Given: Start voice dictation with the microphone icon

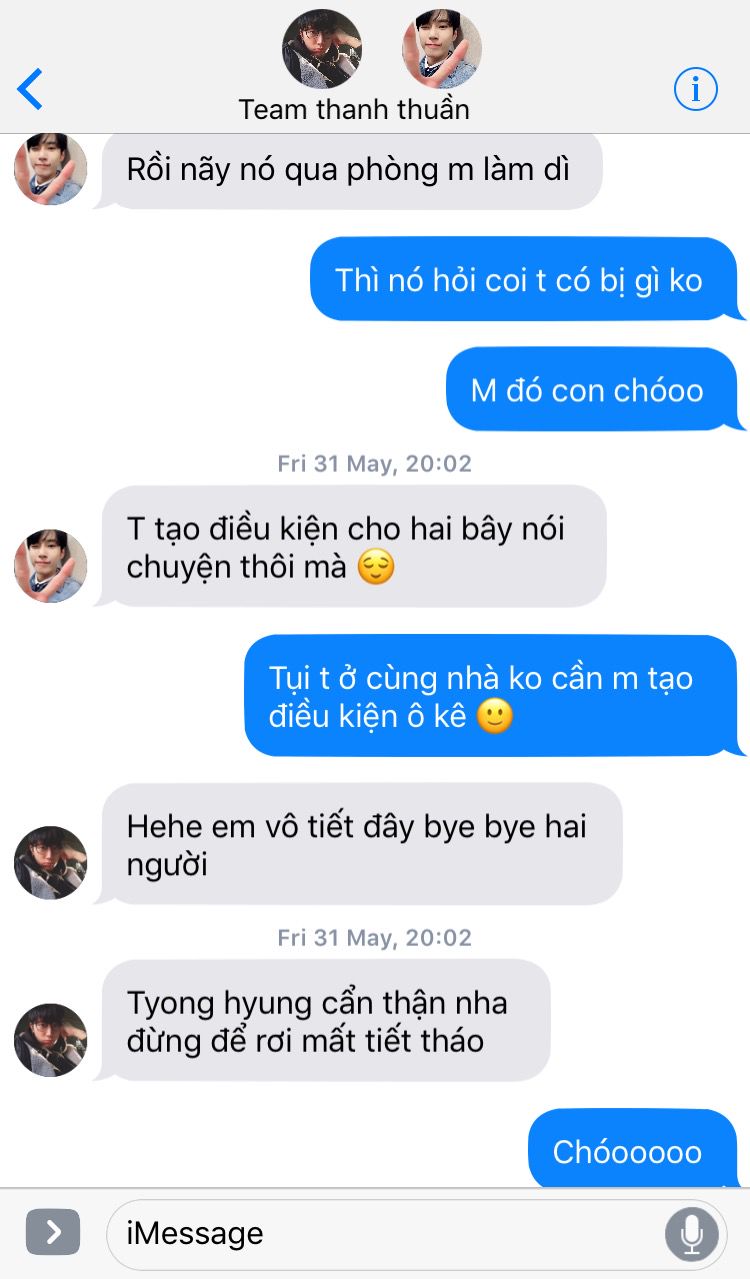Looking at the screenshot, I should coord(691,1233).
